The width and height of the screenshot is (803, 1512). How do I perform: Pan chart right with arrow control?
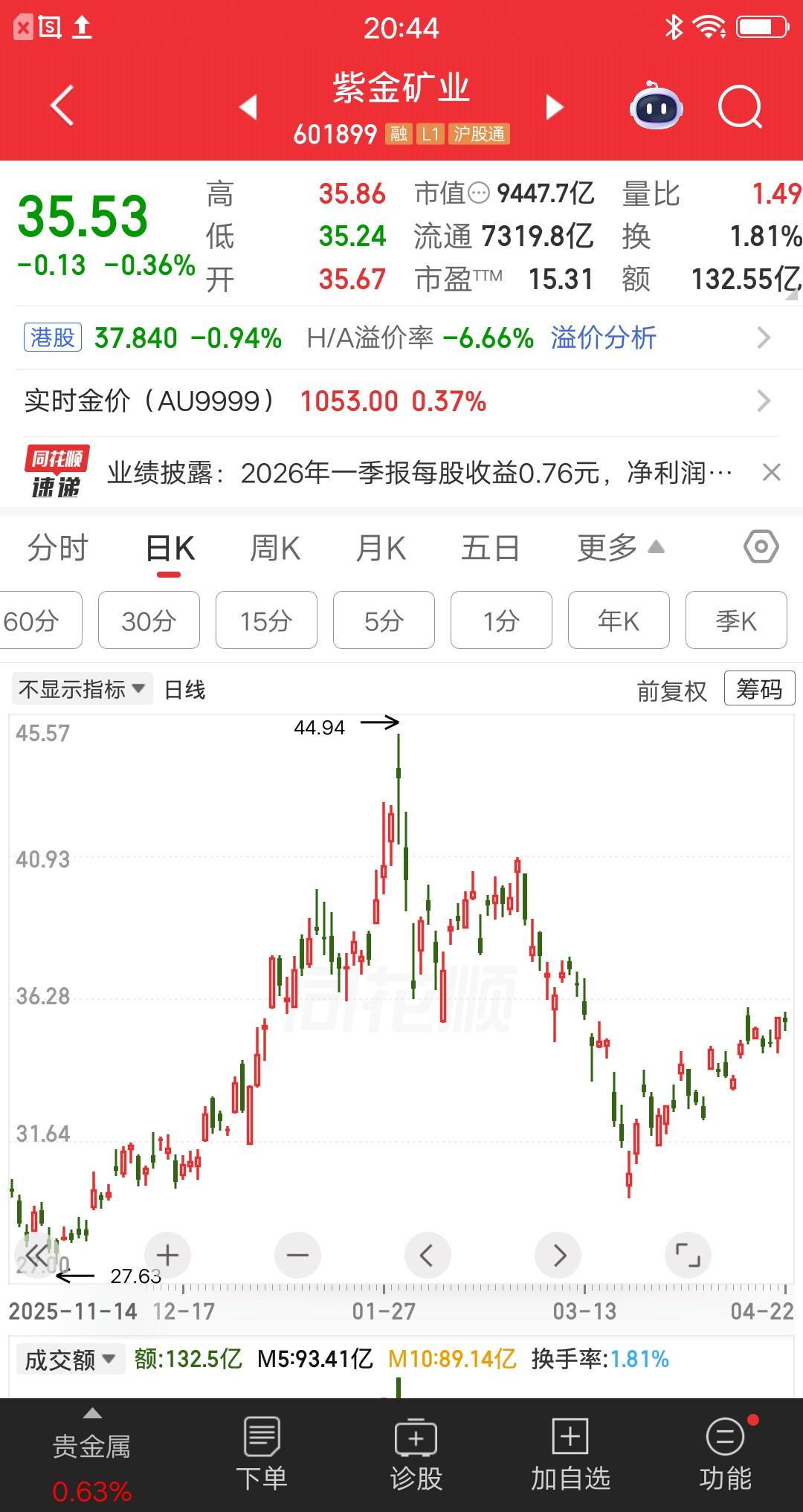point(557,1255)
